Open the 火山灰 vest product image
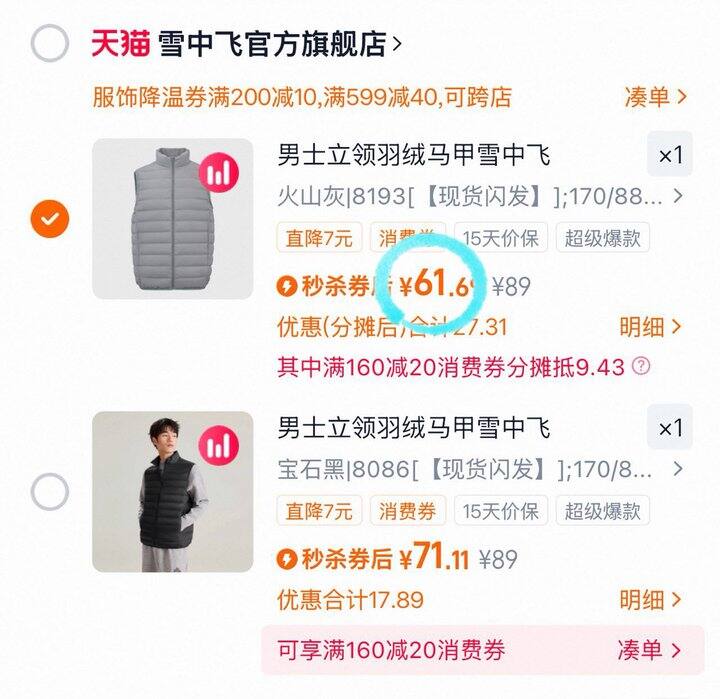This screenshot has width=720, height=699. [x=173, y=218]
